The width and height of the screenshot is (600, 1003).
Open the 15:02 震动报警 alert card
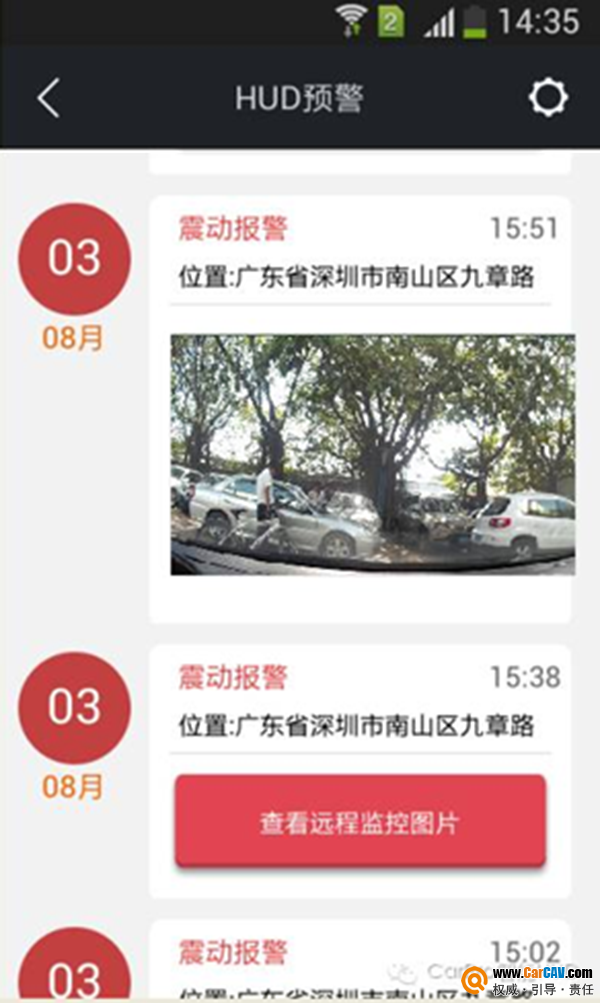[x=360, y=962]
